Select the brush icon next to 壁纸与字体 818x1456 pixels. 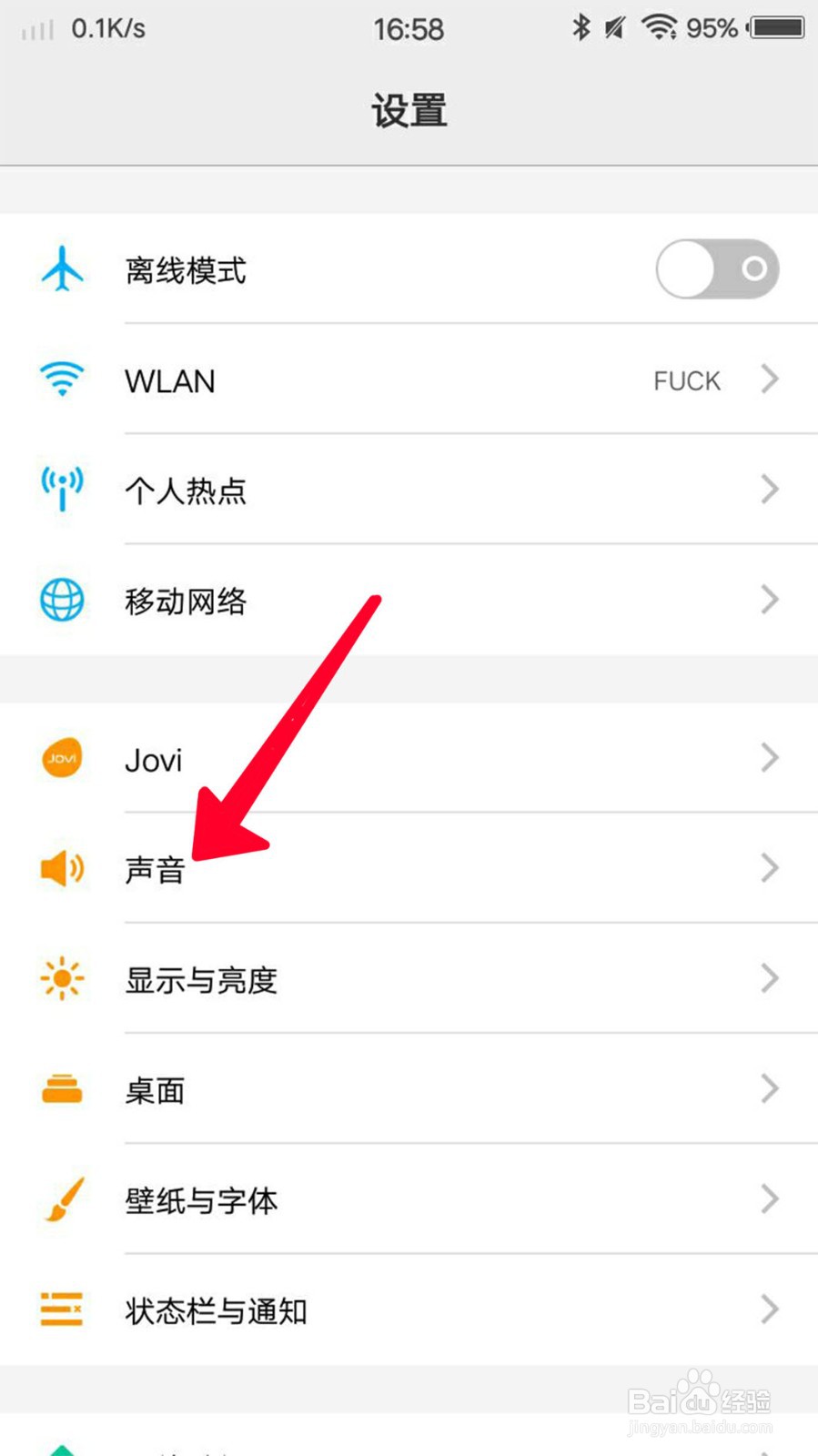[x=61, y=1200]
